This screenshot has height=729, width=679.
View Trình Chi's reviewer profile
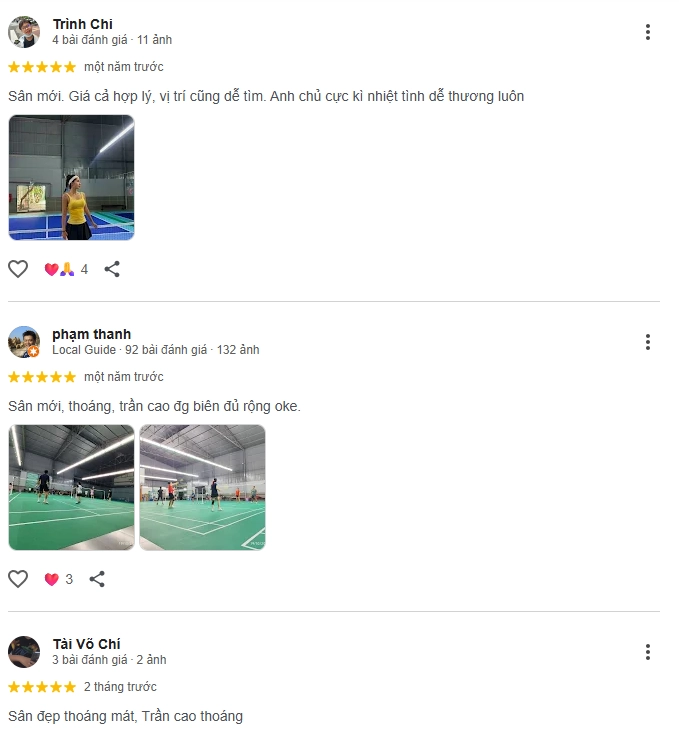pyautogui.click(x=82, y=24)
